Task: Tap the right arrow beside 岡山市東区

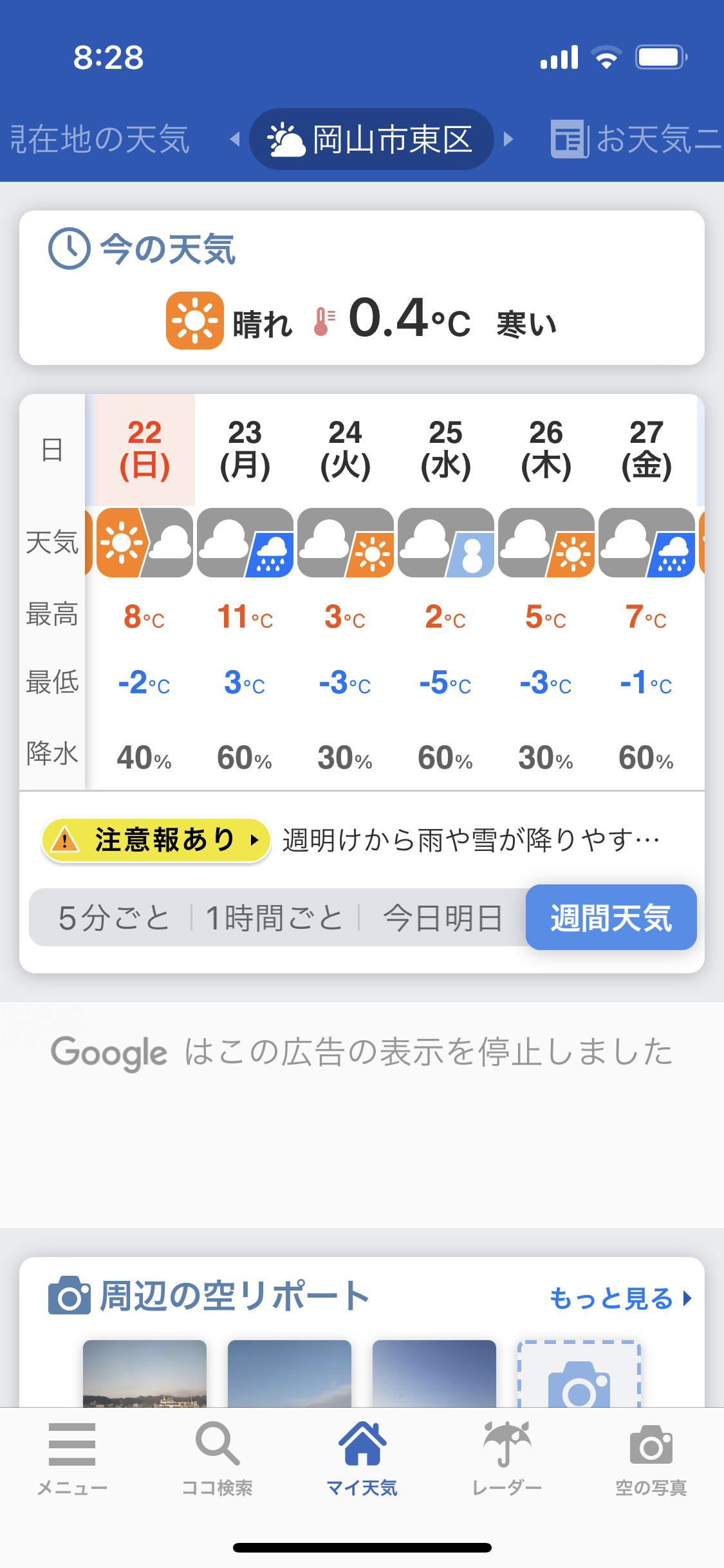Action: click(508, 139)
